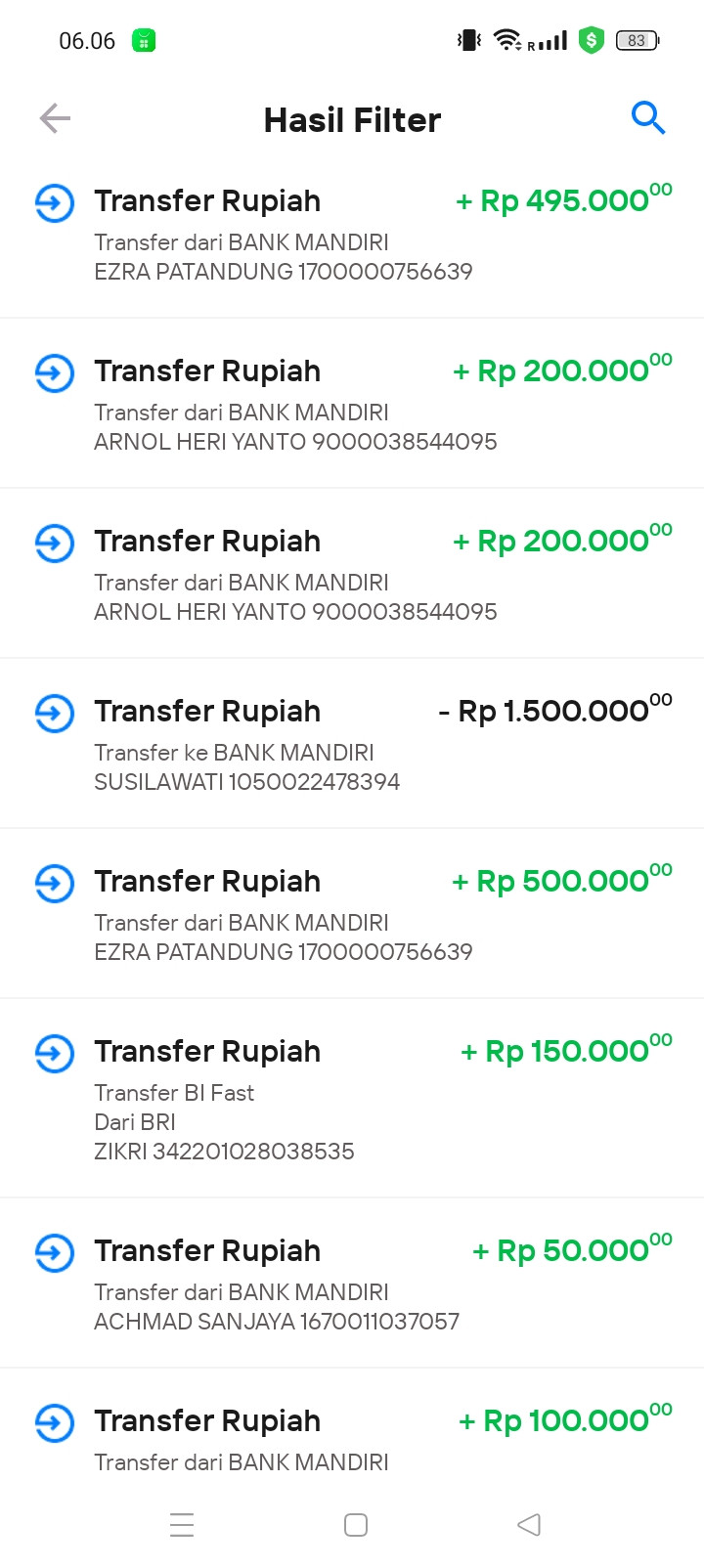Open the Rp 500.000 transfer from Ezra Patandung
This screenshot has height=1568, width=704.
coord(352,915)
